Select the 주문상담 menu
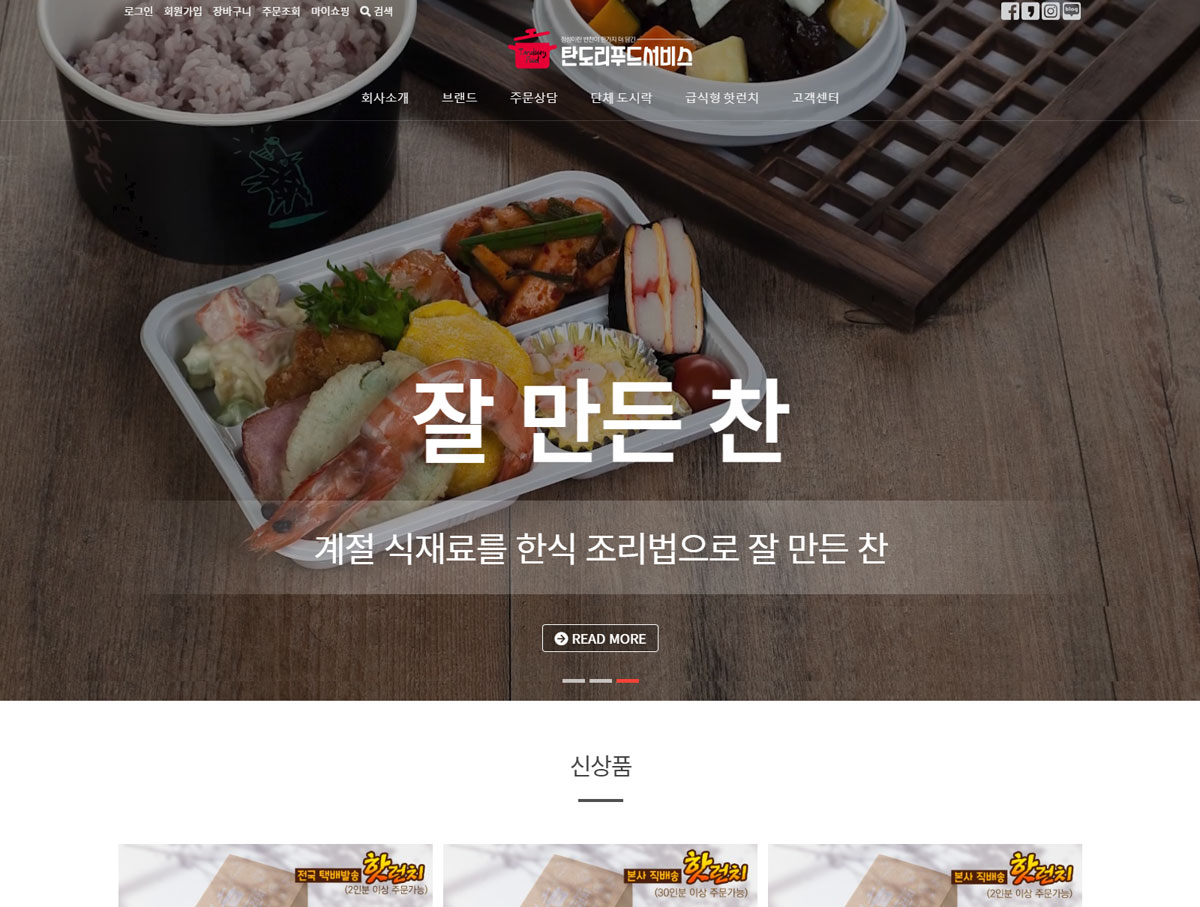 (533, 98)
